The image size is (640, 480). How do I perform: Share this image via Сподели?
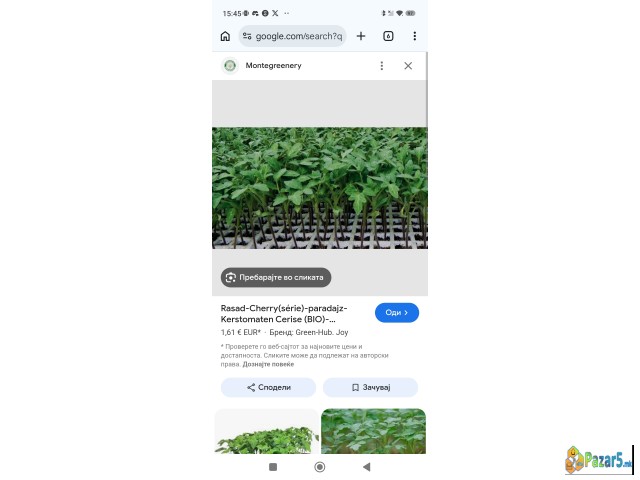pos(268,387)
